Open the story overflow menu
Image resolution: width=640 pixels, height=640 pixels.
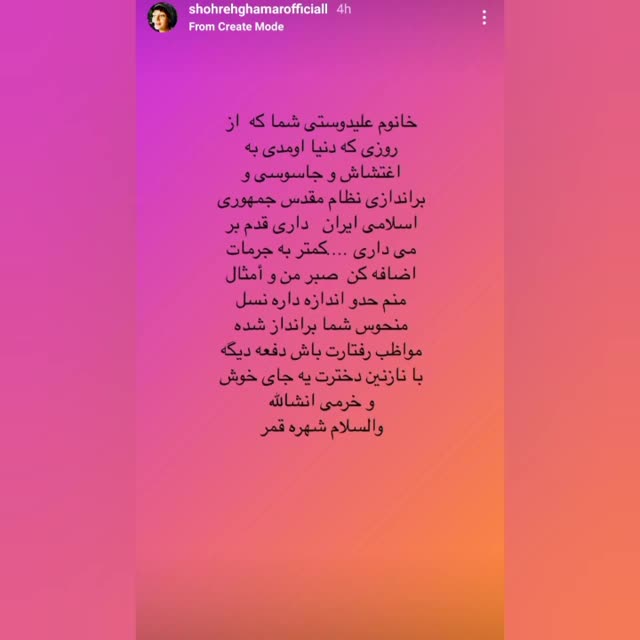point(485,18)
